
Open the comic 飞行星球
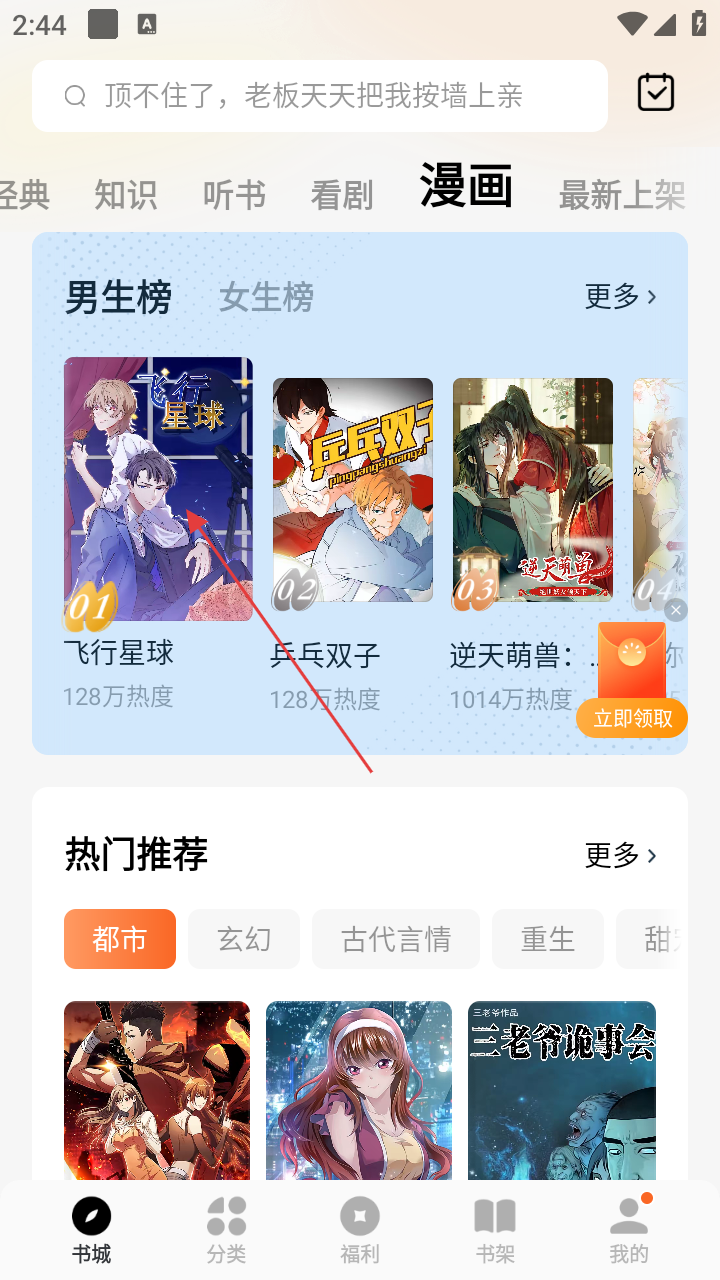point(158,488)
